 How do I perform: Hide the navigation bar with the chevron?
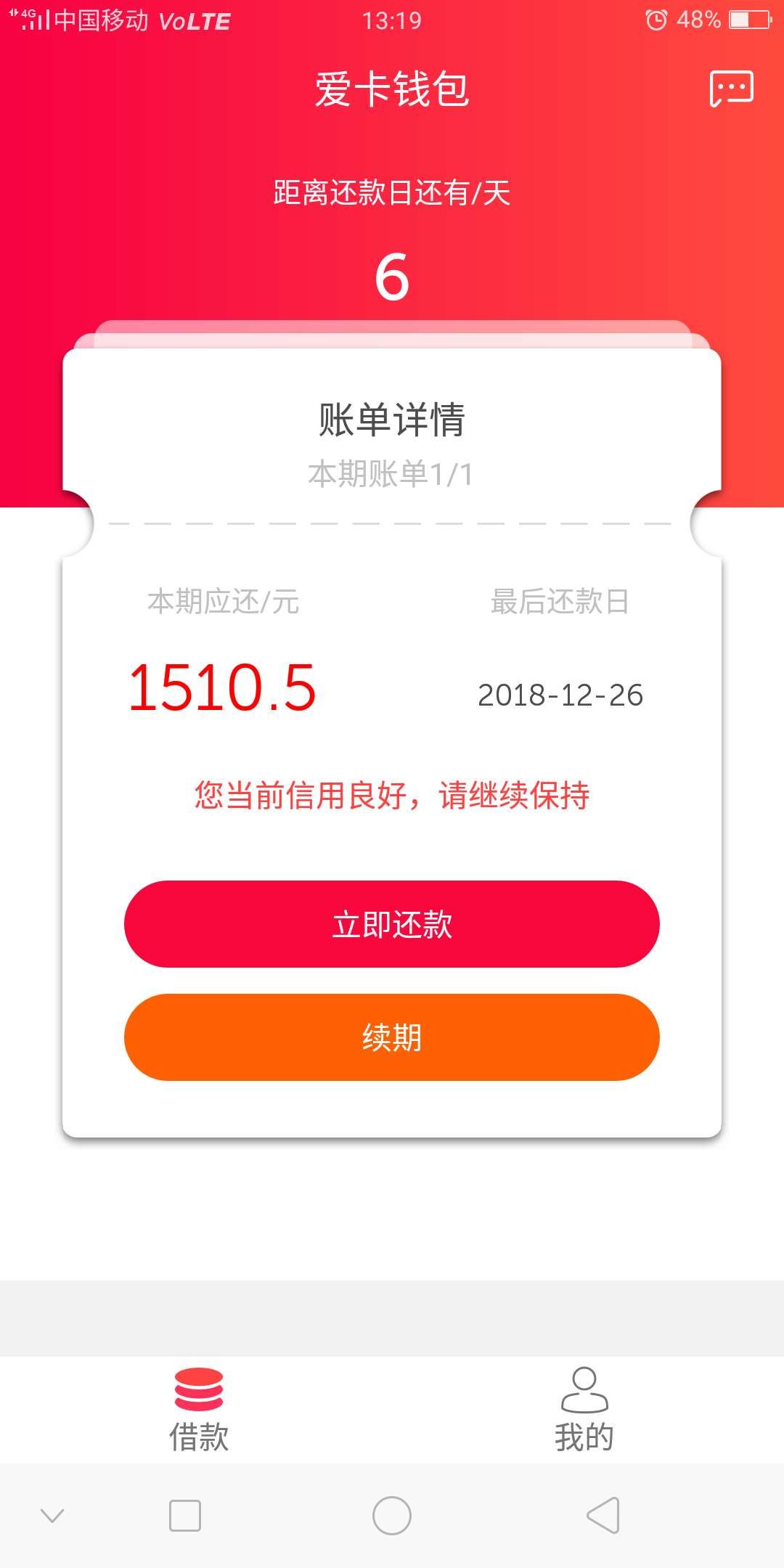point(52,1515)
